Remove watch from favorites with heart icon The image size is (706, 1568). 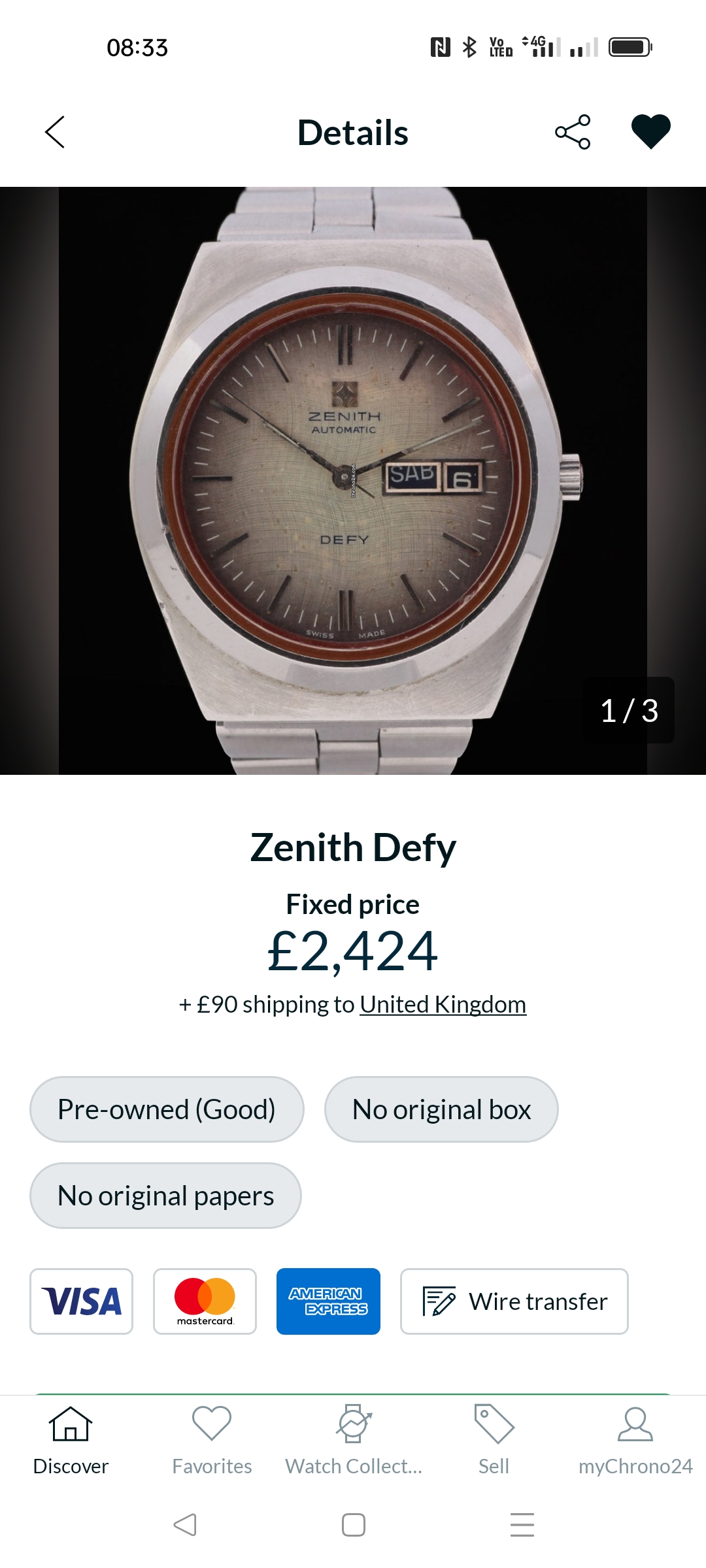[x=650, y=131]
